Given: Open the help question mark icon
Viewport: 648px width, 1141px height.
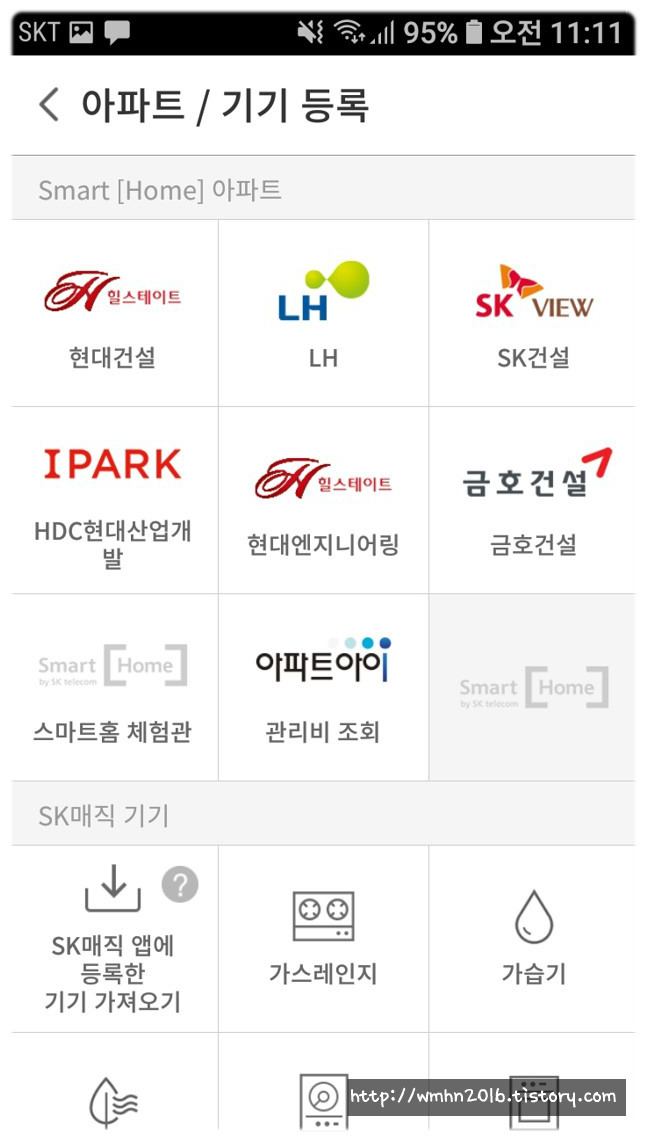Looking at the screenshot, I should click(180, 885).
